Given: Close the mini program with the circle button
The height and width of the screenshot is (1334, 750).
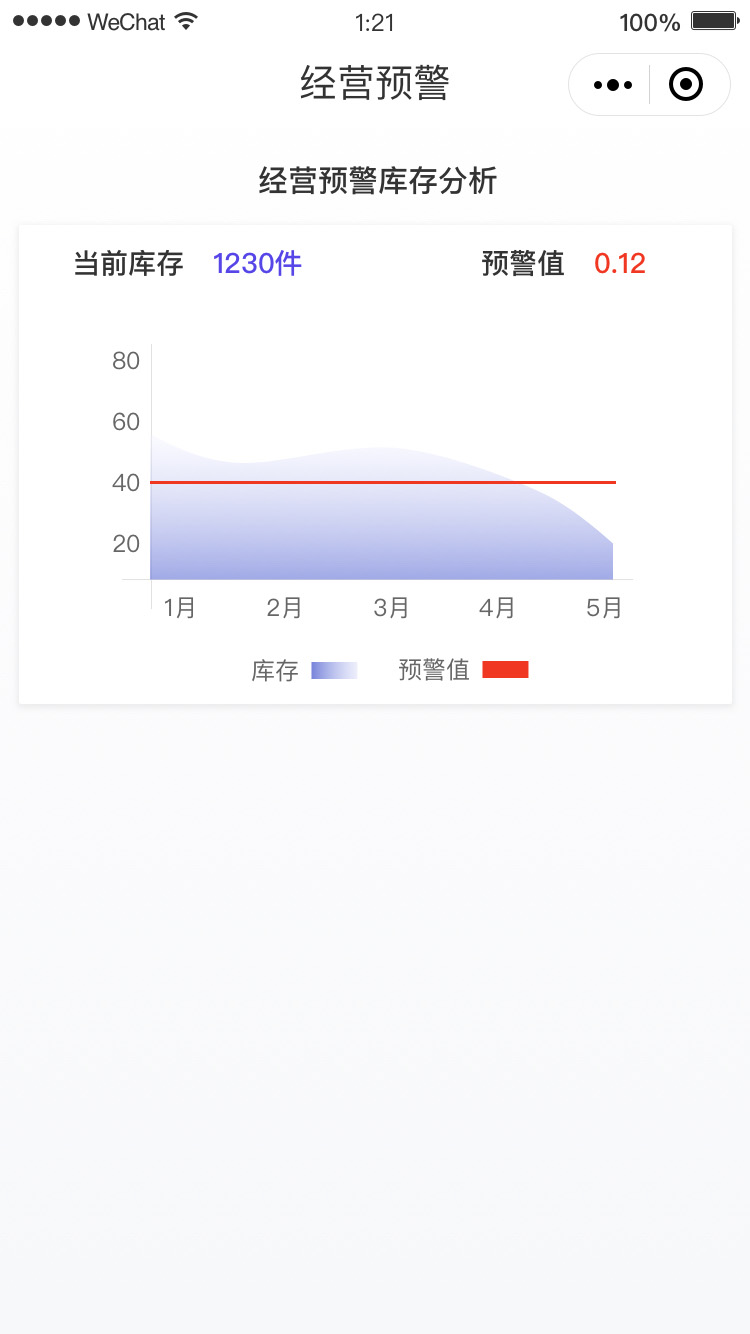Looking at the screenshot, I should click(686, 85).
